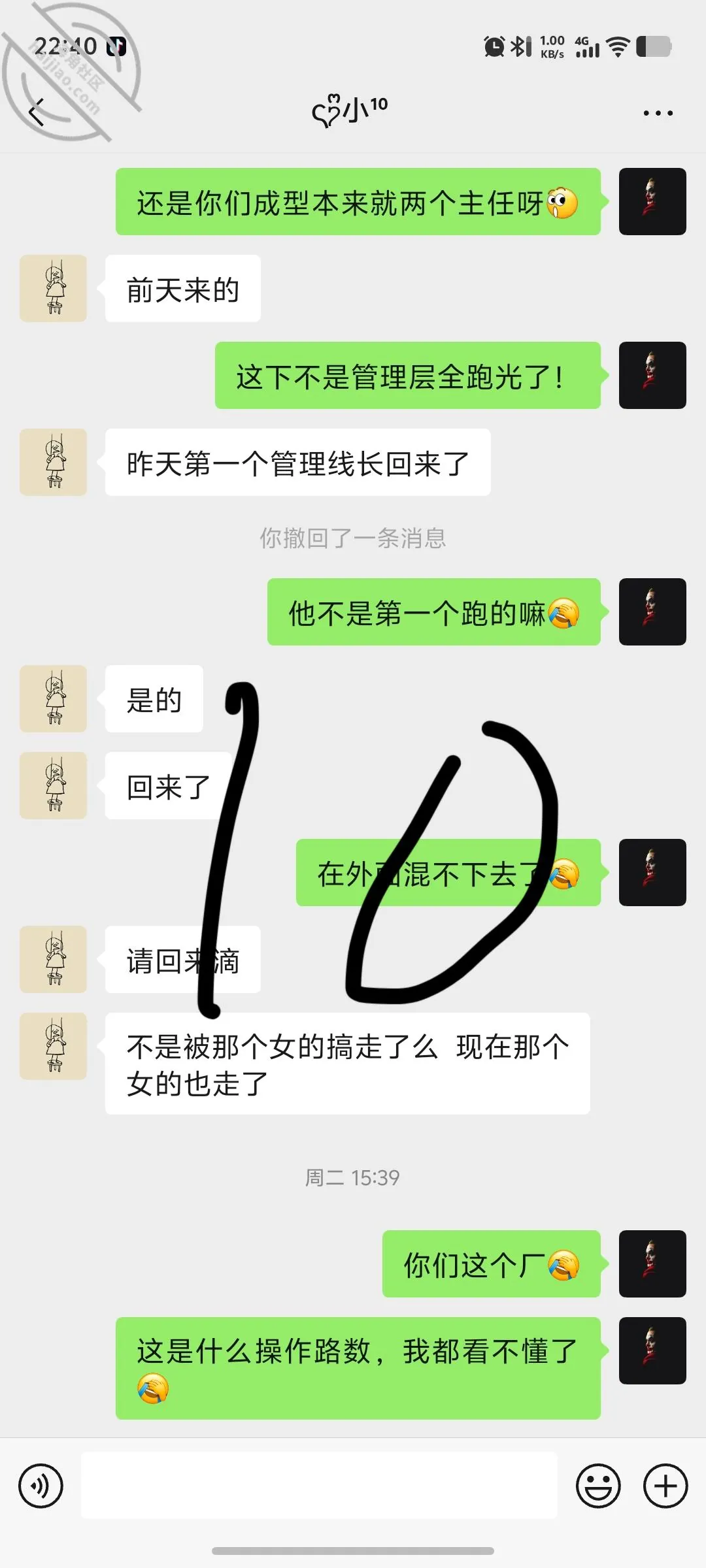Open the chat options three-dot menu

click(x=658, y=113)
